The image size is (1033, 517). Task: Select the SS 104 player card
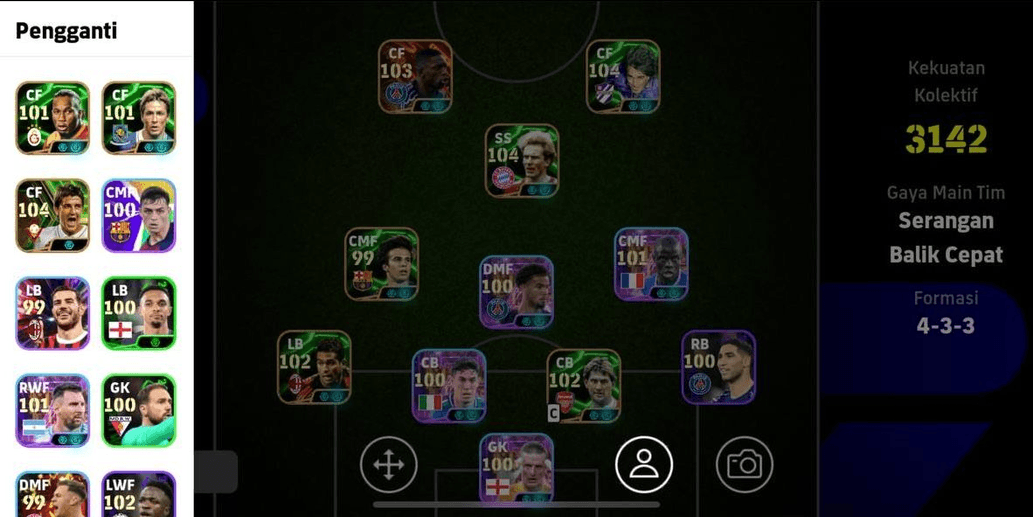[522, 161]
